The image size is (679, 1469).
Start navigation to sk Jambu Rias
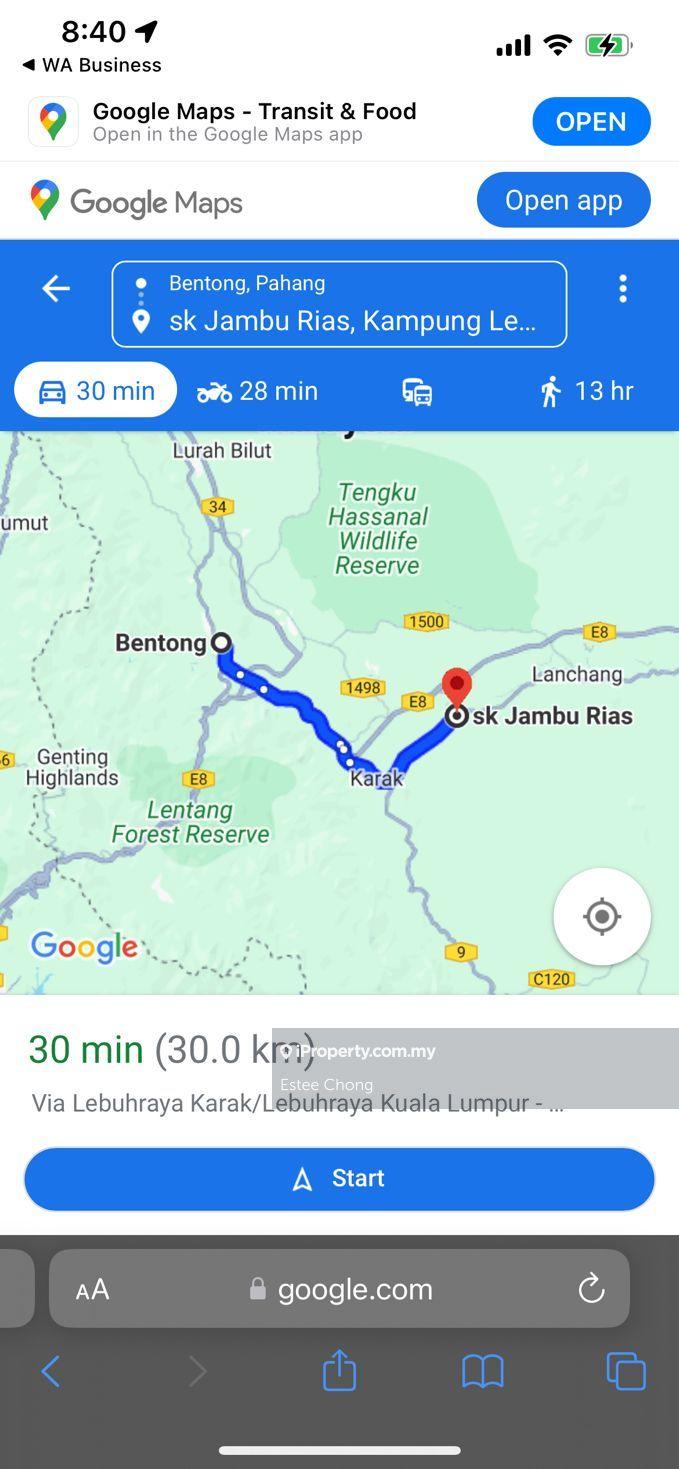coord(339,1178)
